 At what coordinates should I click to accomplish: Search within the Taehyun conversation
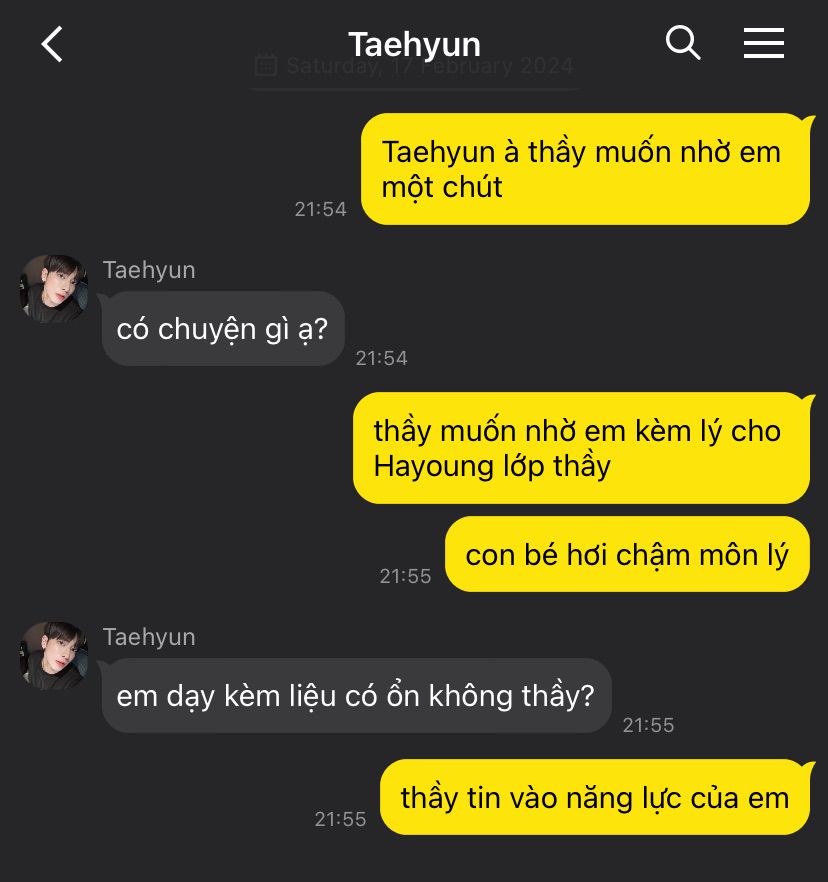pos(683,43)
